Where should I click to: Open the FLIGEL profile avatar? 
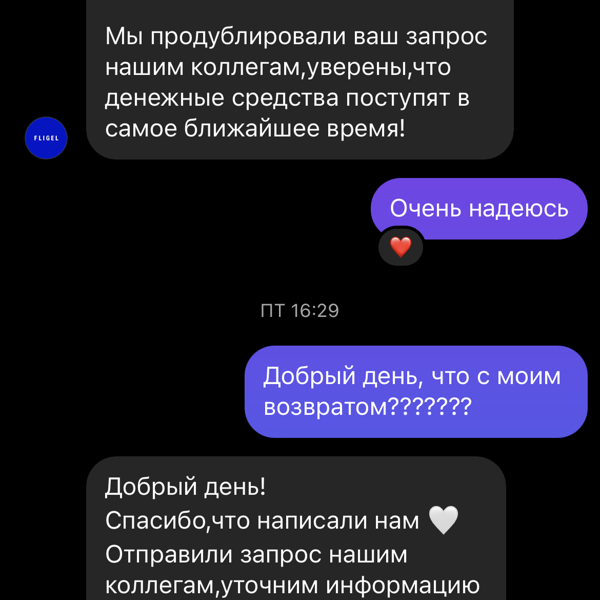coord(46,138)
